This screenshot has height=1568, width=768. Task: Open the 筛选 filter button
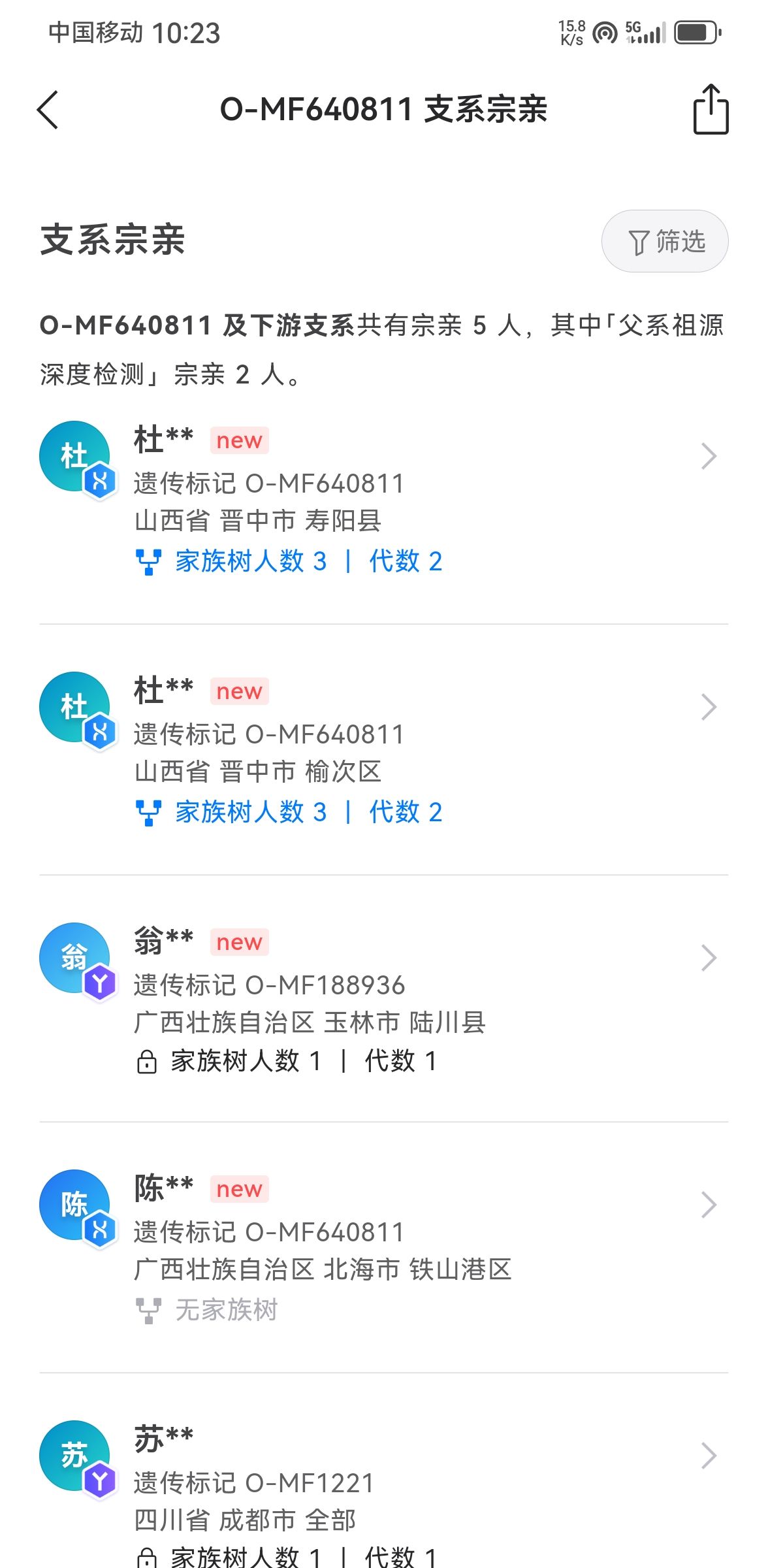tap(665, 242)
